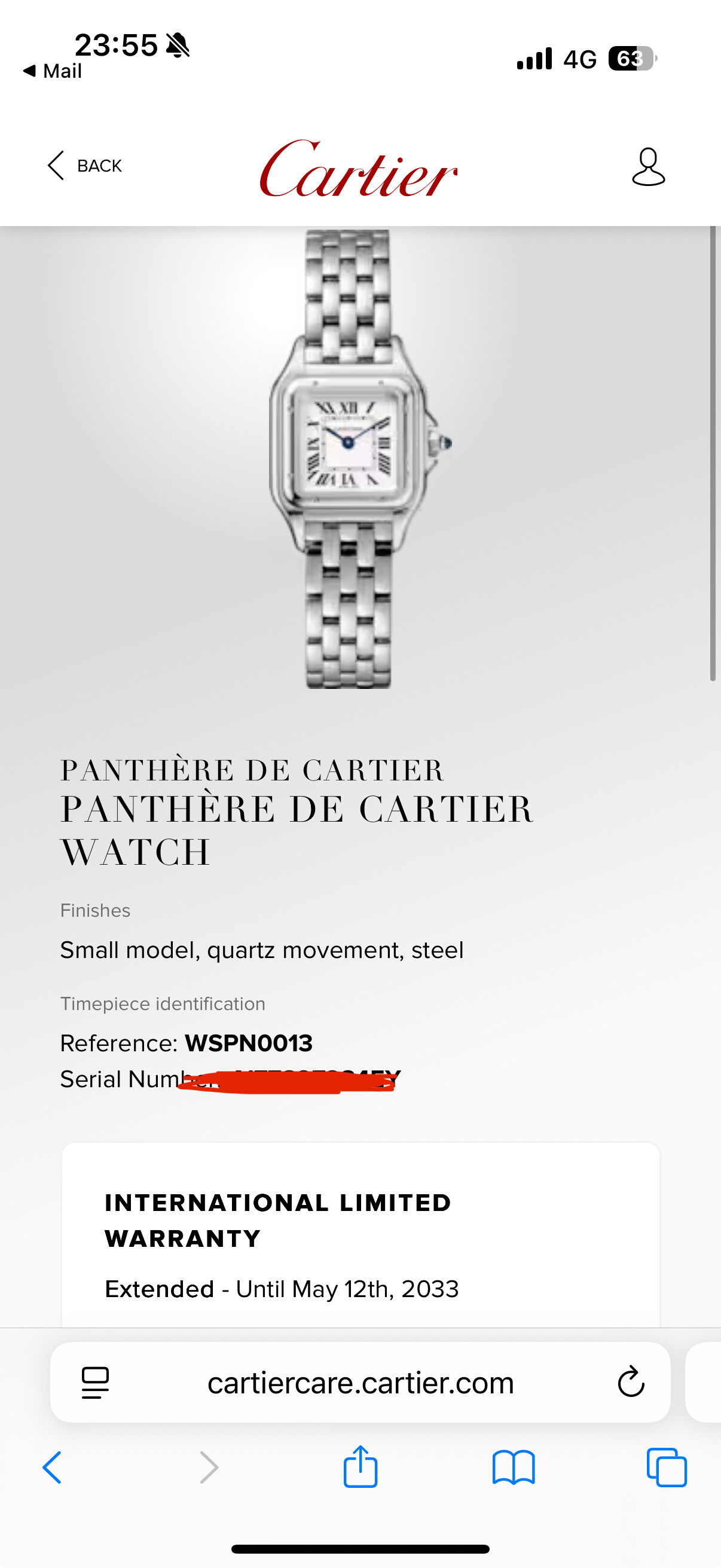
Task: Go to the previous page in Safari
Action: 53,1468
